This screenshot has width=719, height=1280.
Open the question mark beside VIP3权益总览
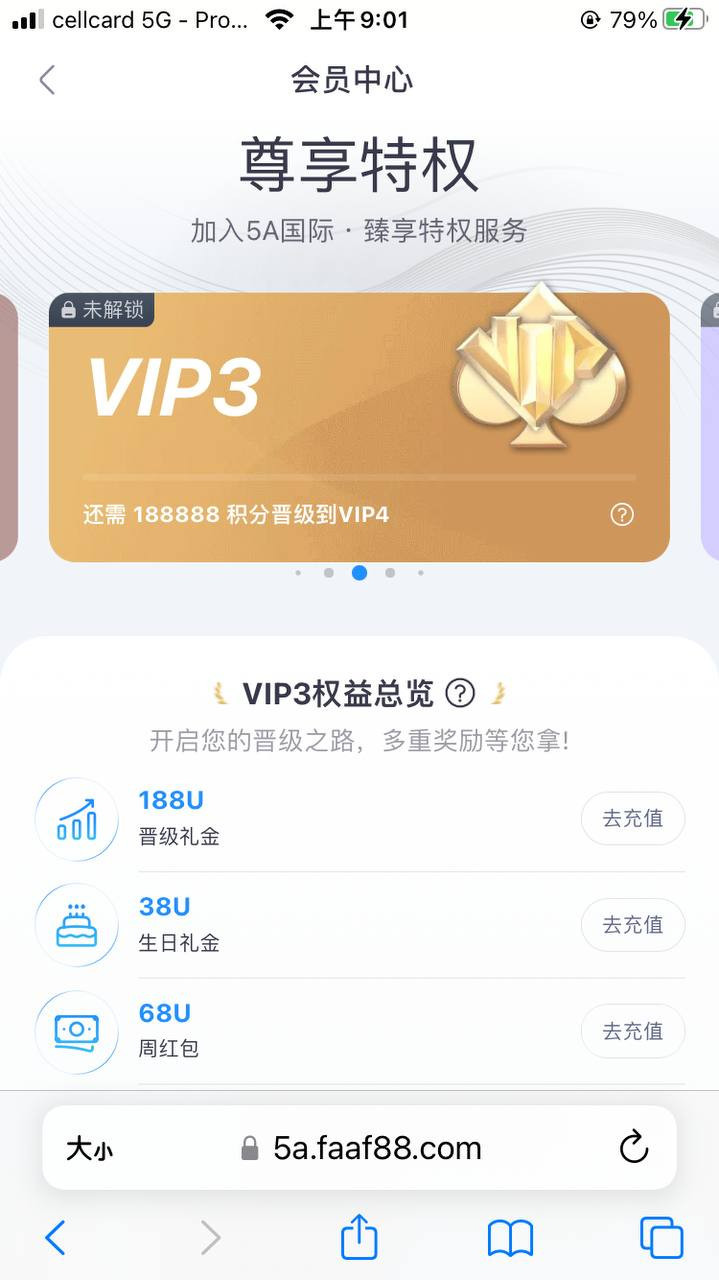pyautogui.click(x=460, y=692)
